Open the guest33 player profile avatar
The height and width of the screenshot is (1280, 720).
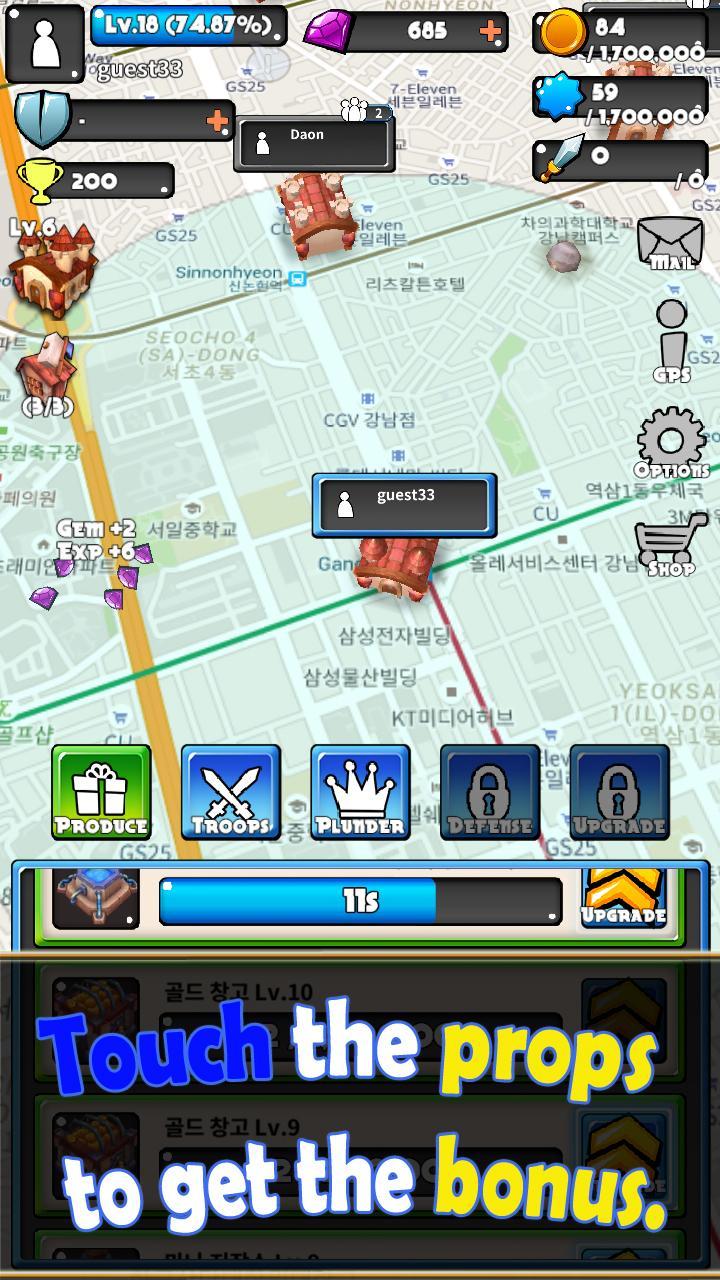(44, 44)
